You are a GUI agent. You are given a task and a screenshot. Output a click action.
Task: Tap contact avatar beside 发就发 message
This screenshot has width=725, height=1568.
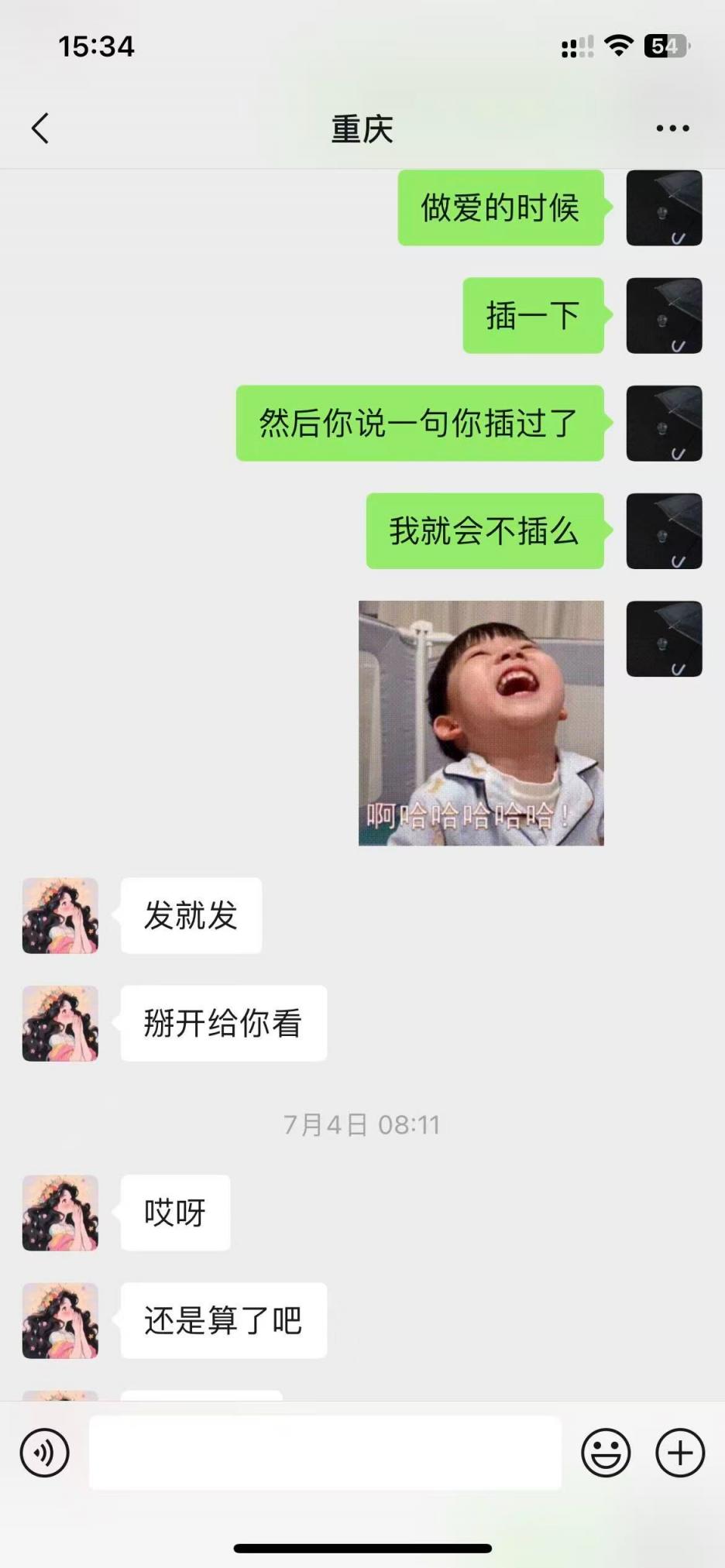[x=60, y=915]
